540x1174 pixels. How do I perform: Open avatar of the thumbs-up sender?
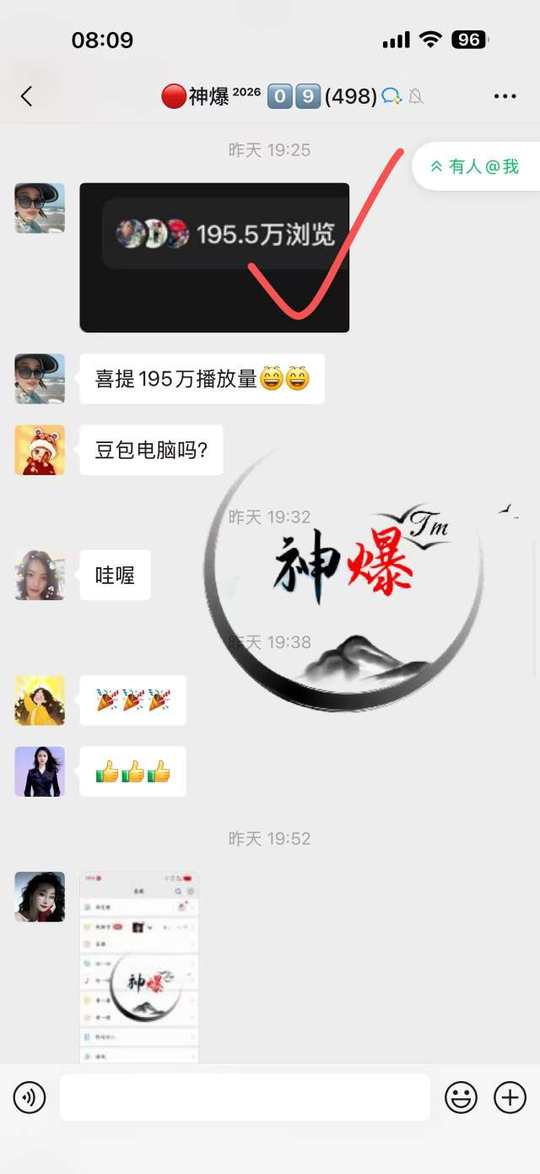click(40, 771)
